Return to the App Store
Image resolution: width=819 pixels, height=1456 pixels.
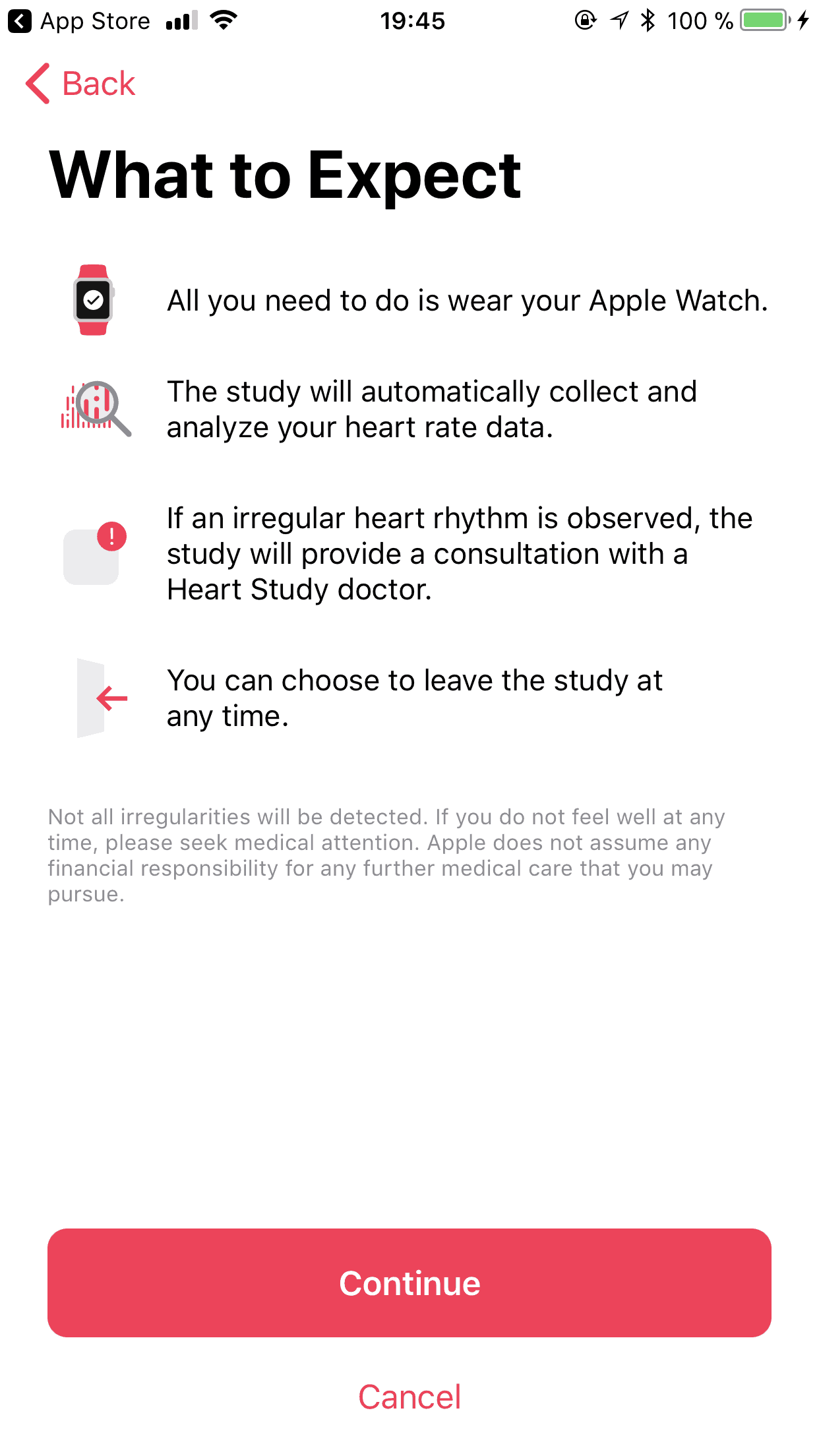click(x=79, y=21)
